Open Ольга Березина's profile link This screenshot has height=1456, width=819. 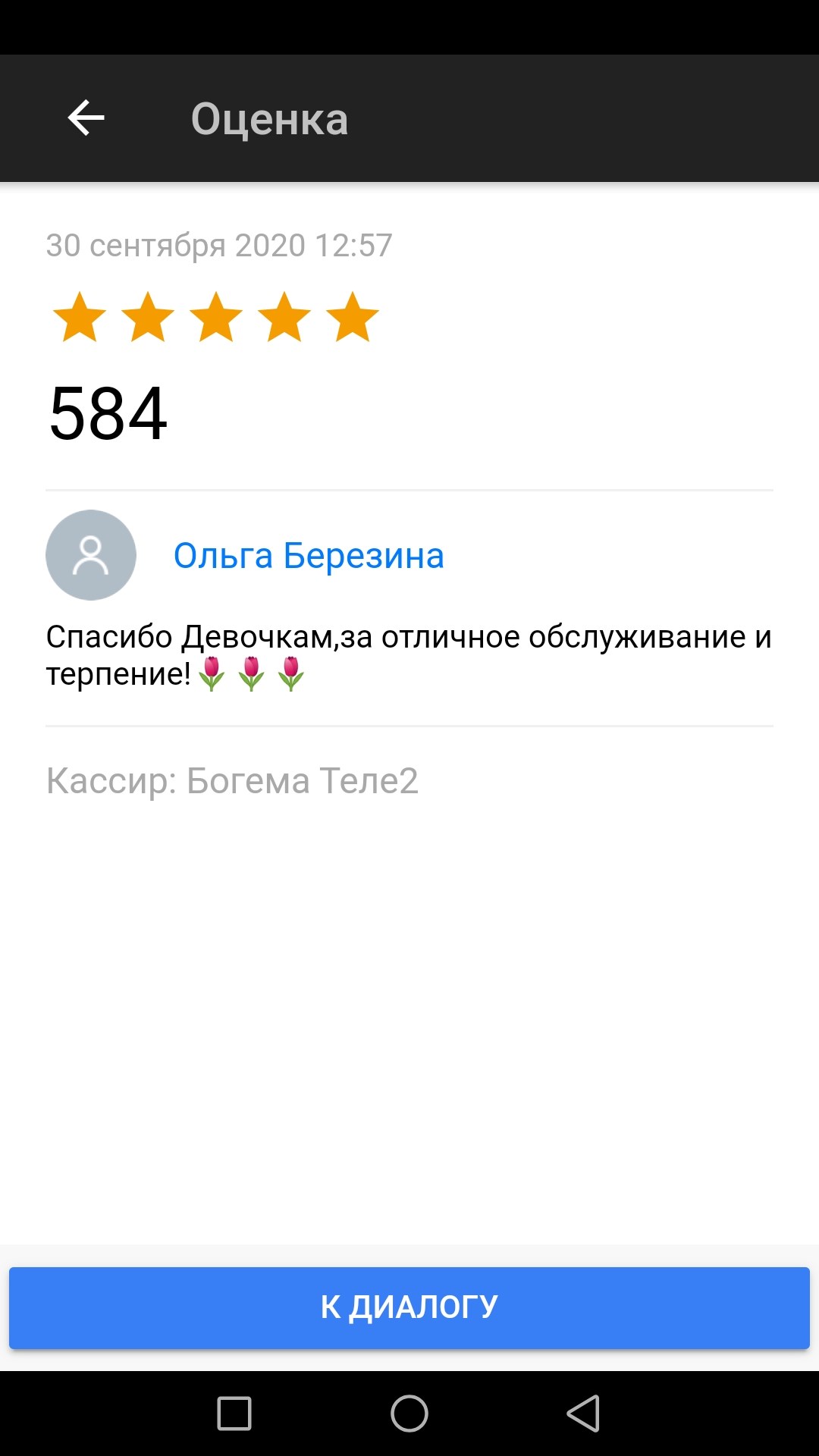[x=309, y=556]
